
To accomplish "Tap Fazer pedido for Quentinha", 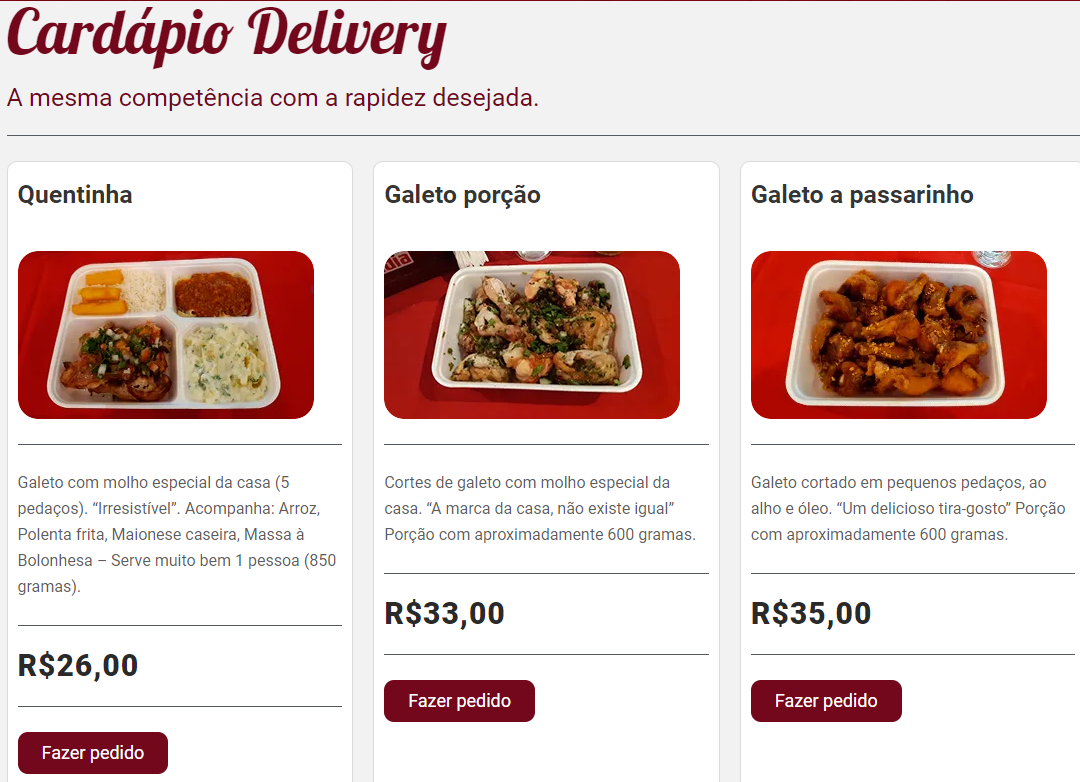I will coord(93,753).
